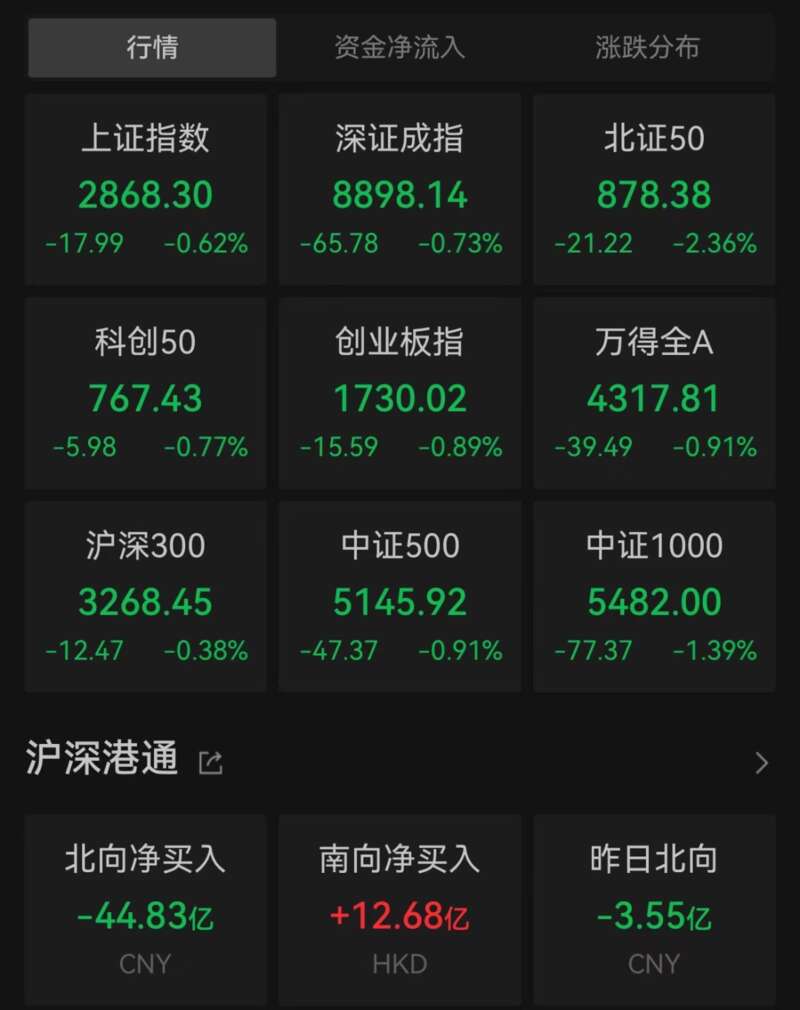The width and height of the screenshot is (800, 1010).
Task: Expand 沪深港通 with the right chevron
Action: 762,763
